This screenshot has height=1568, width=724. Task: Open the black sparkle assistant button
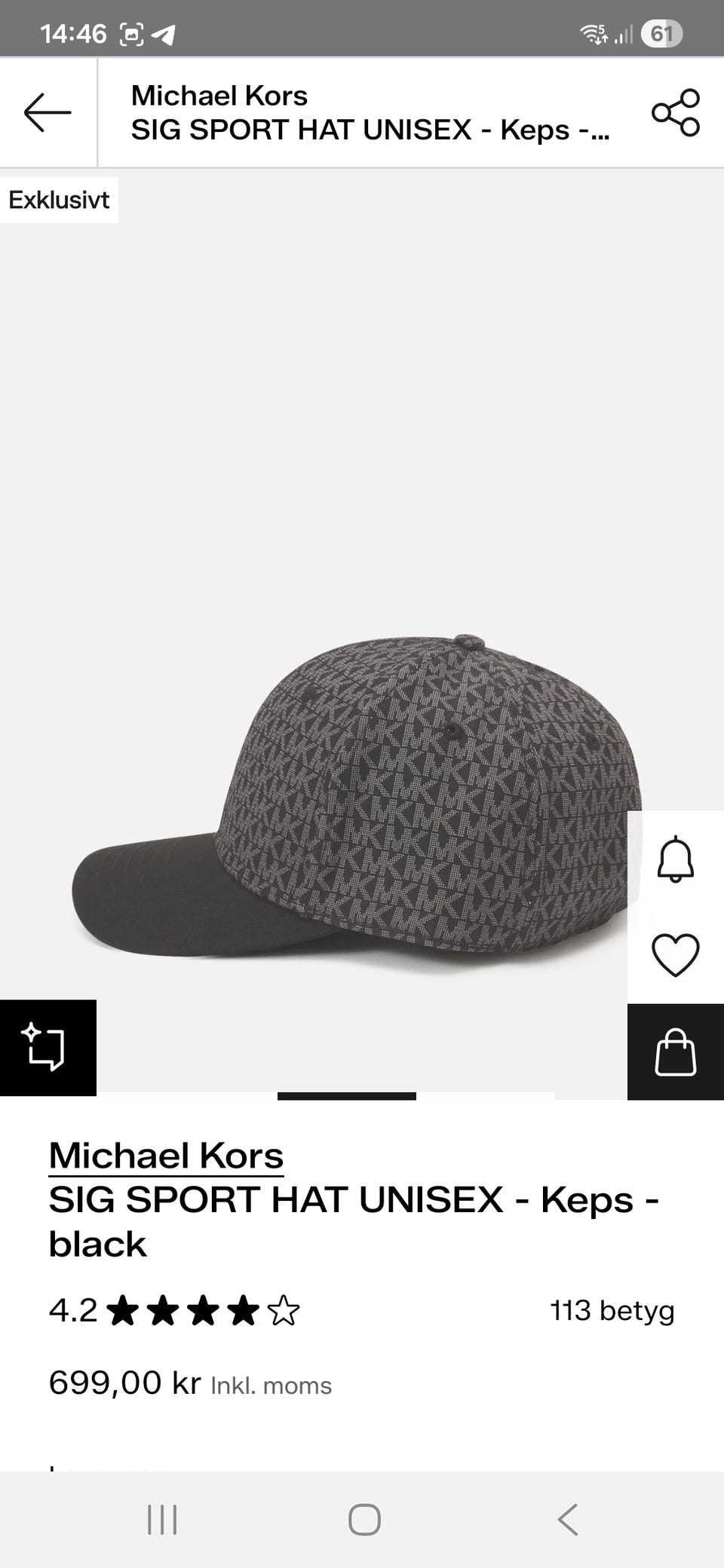48,1047
